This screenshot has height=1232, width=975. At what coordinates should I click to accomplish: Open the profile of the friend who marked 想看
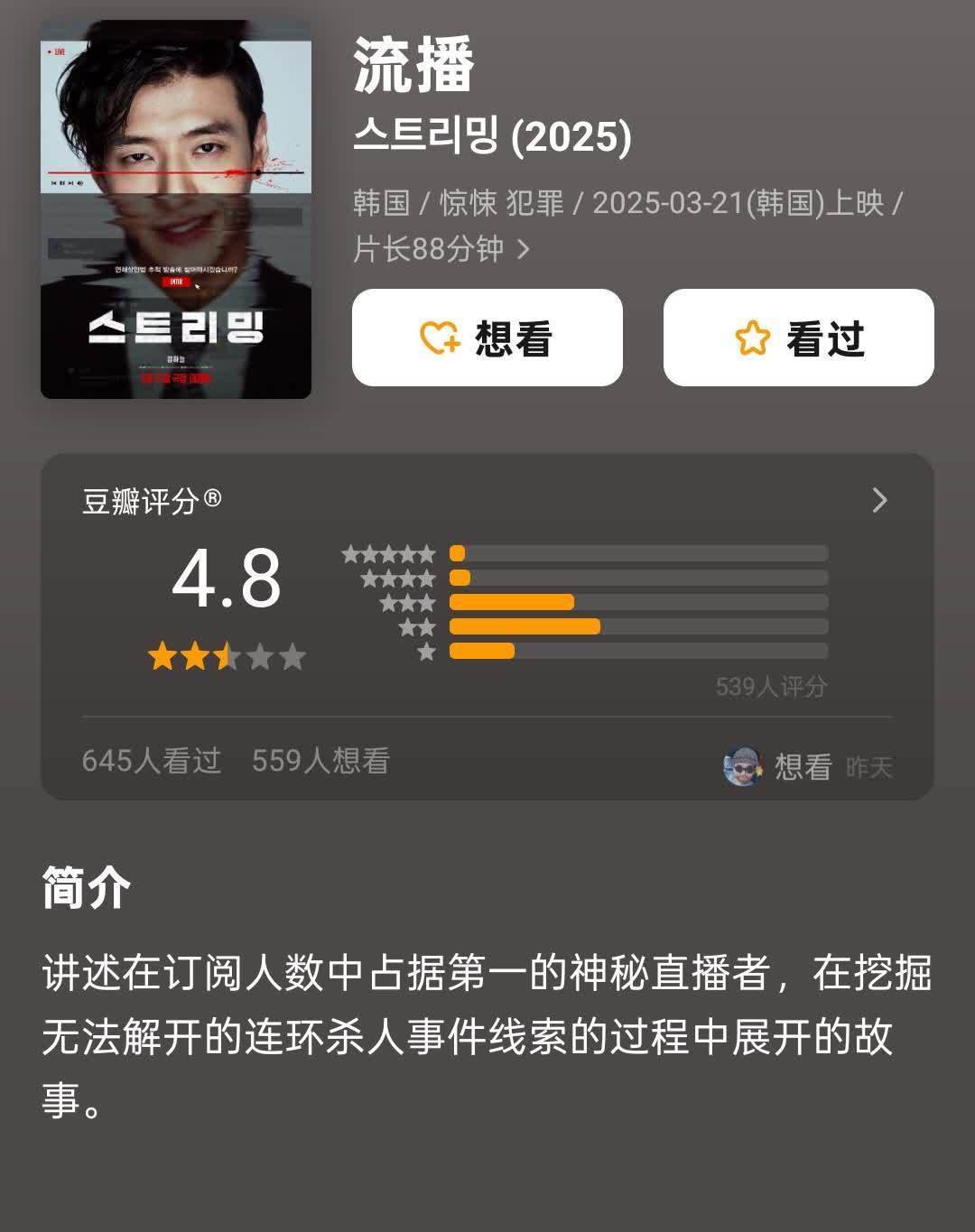coord(743,766)
